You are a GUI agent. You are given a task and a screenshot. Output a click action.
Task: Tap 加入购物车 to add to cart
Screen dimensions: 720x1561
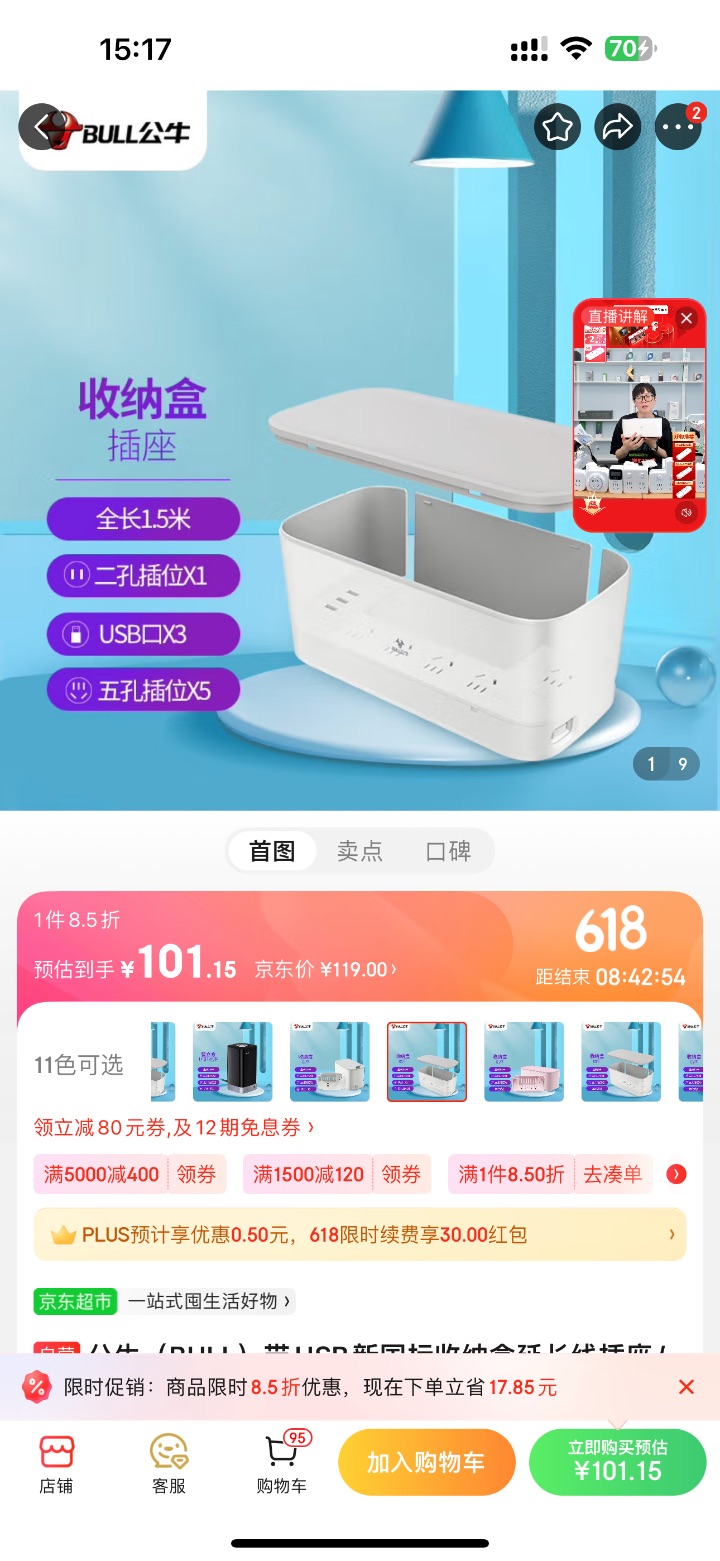(426, 1463)
